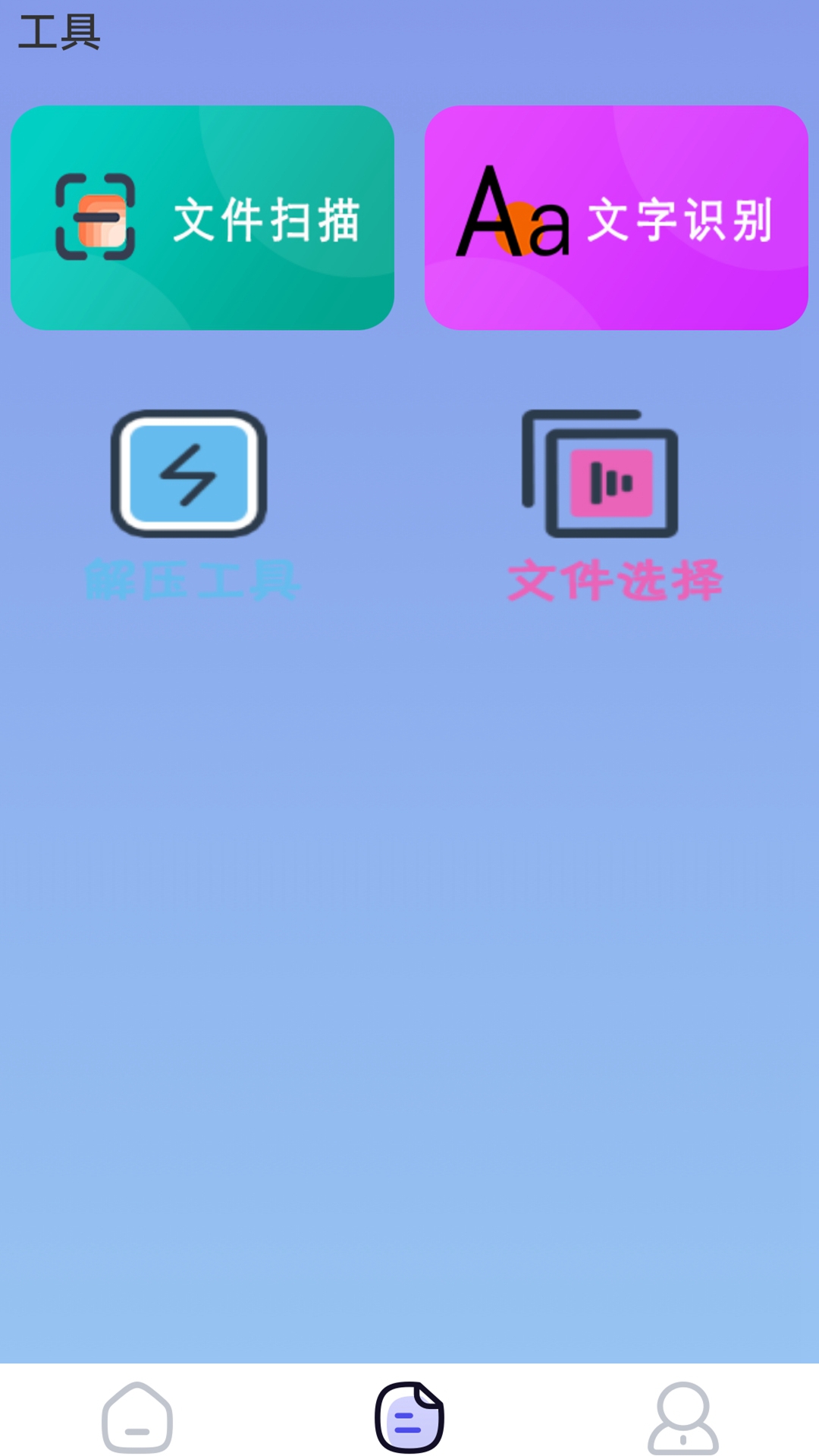Screen dimensions: 819x1456
Task: Open the 文件选择 option
Action: point(614,507)
